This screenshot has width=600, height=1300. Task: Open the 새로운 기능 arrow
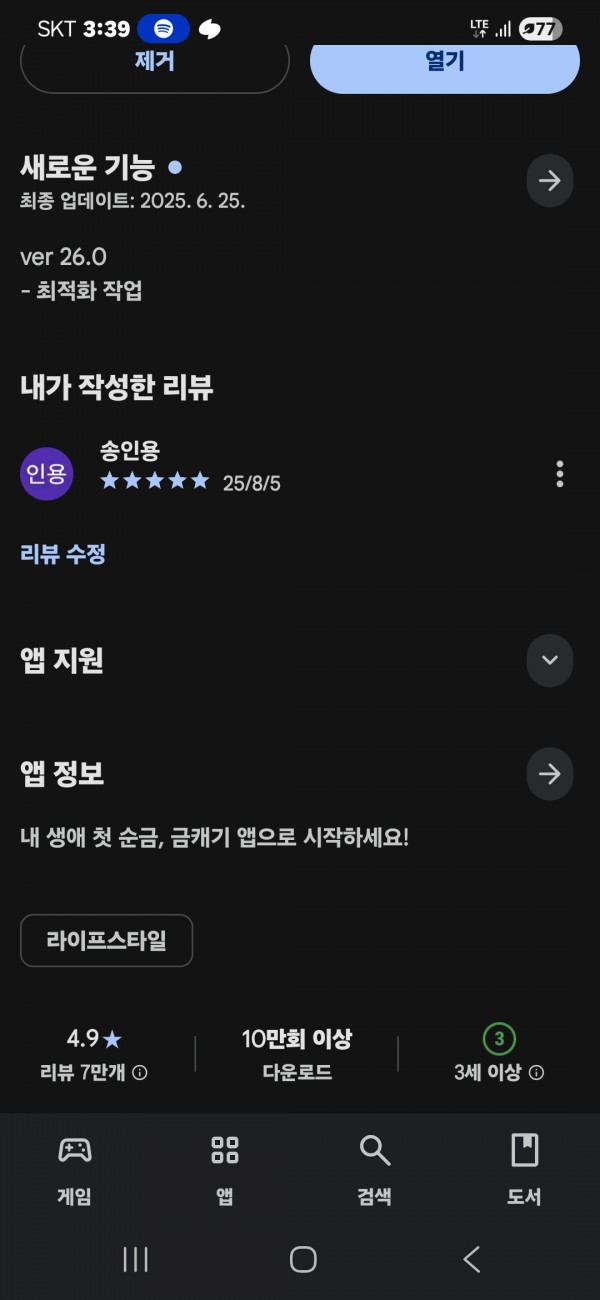coord(550,181)
